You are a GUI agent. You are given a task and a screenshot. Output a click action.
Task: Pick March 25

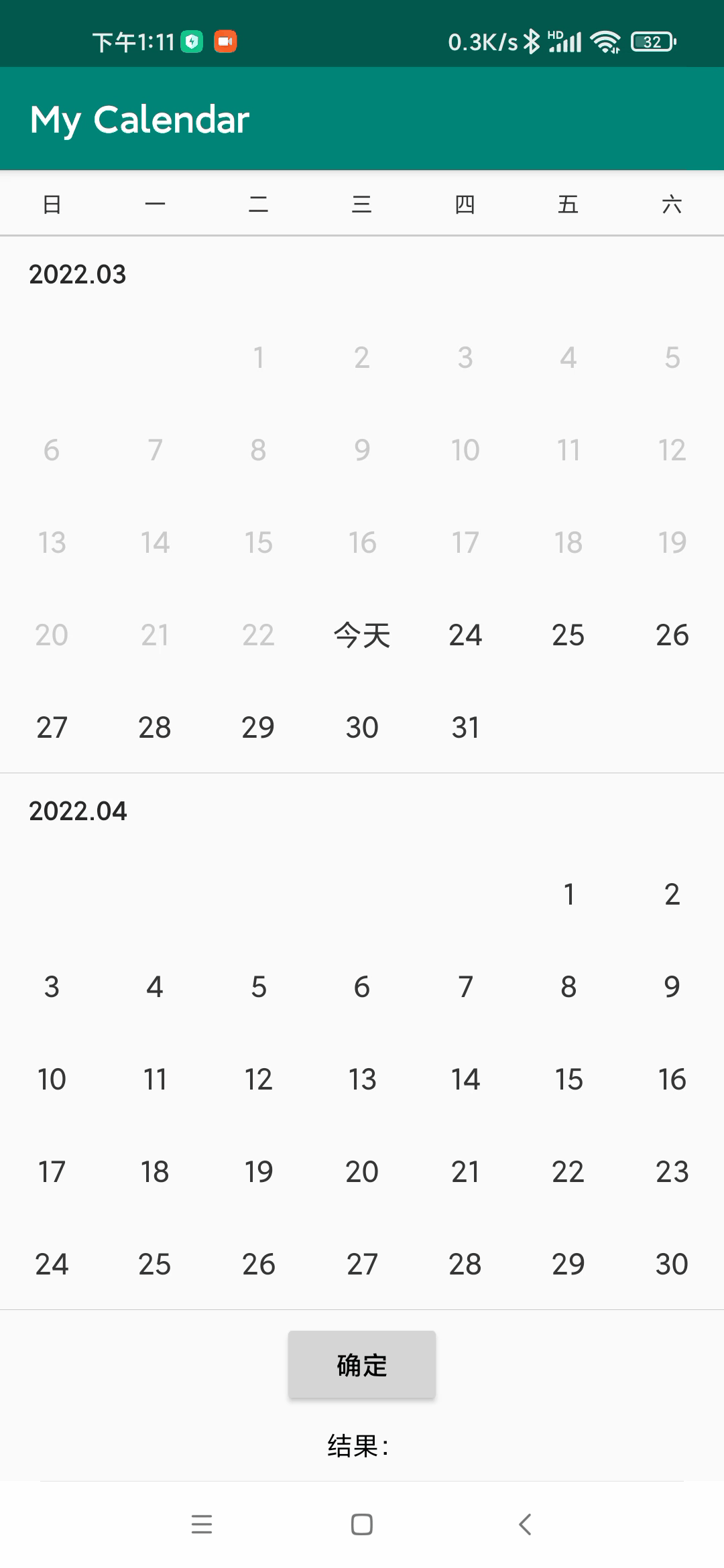point(568,635)
